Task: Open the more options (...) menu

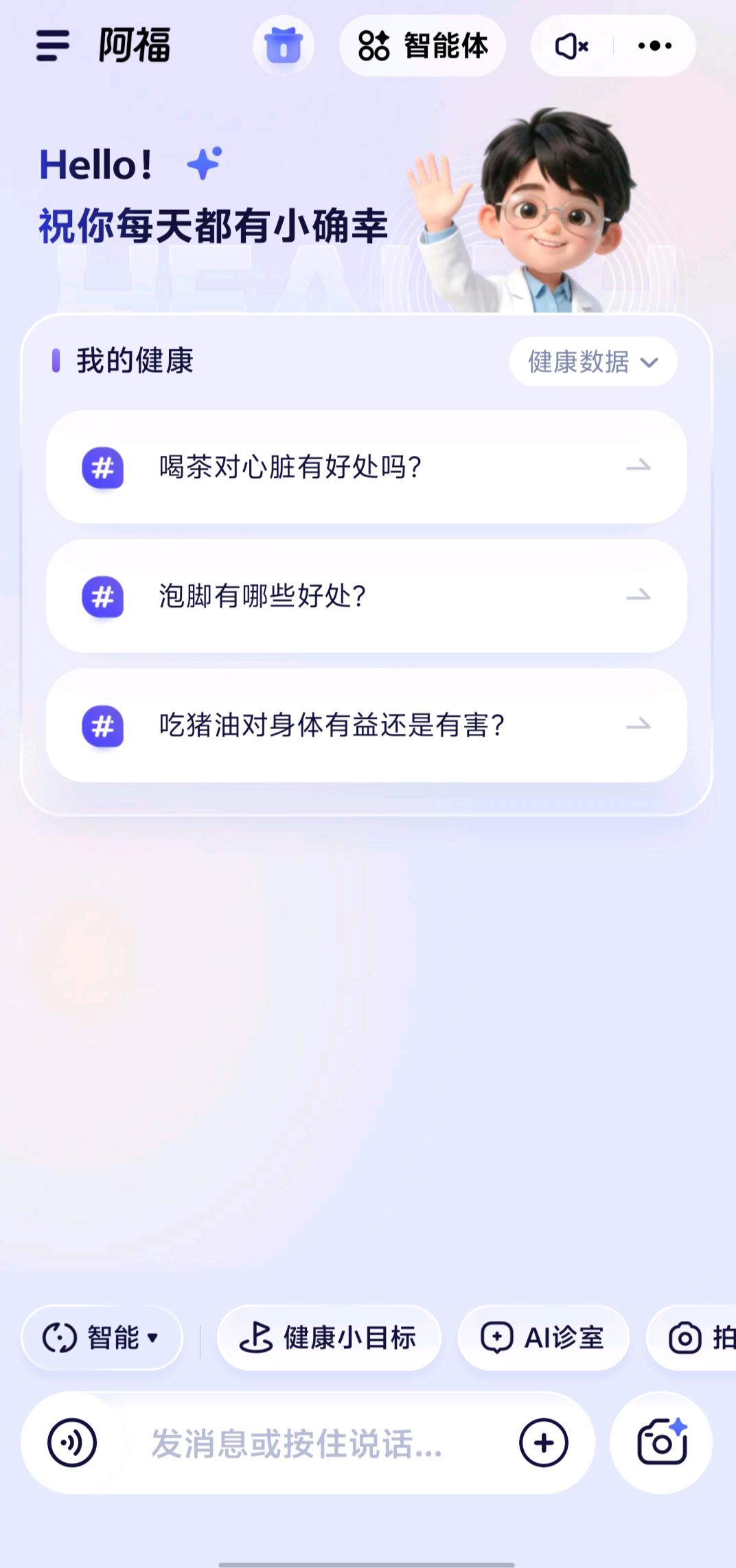Action: click(x=653, y=45)
